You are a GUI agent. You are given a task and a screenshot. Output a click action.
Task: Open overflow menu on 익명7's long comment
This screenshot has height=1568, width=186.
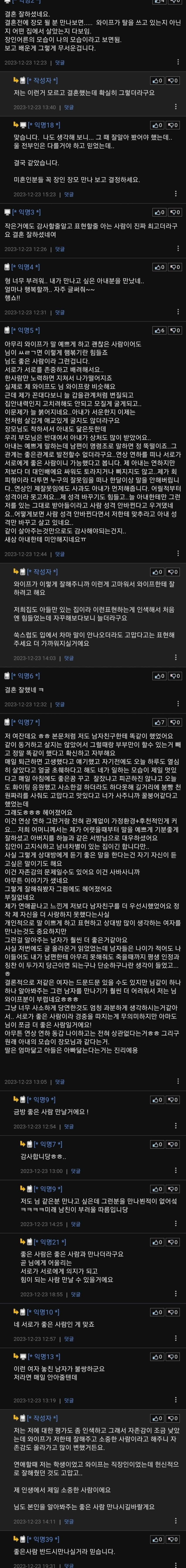point(178,1082)
